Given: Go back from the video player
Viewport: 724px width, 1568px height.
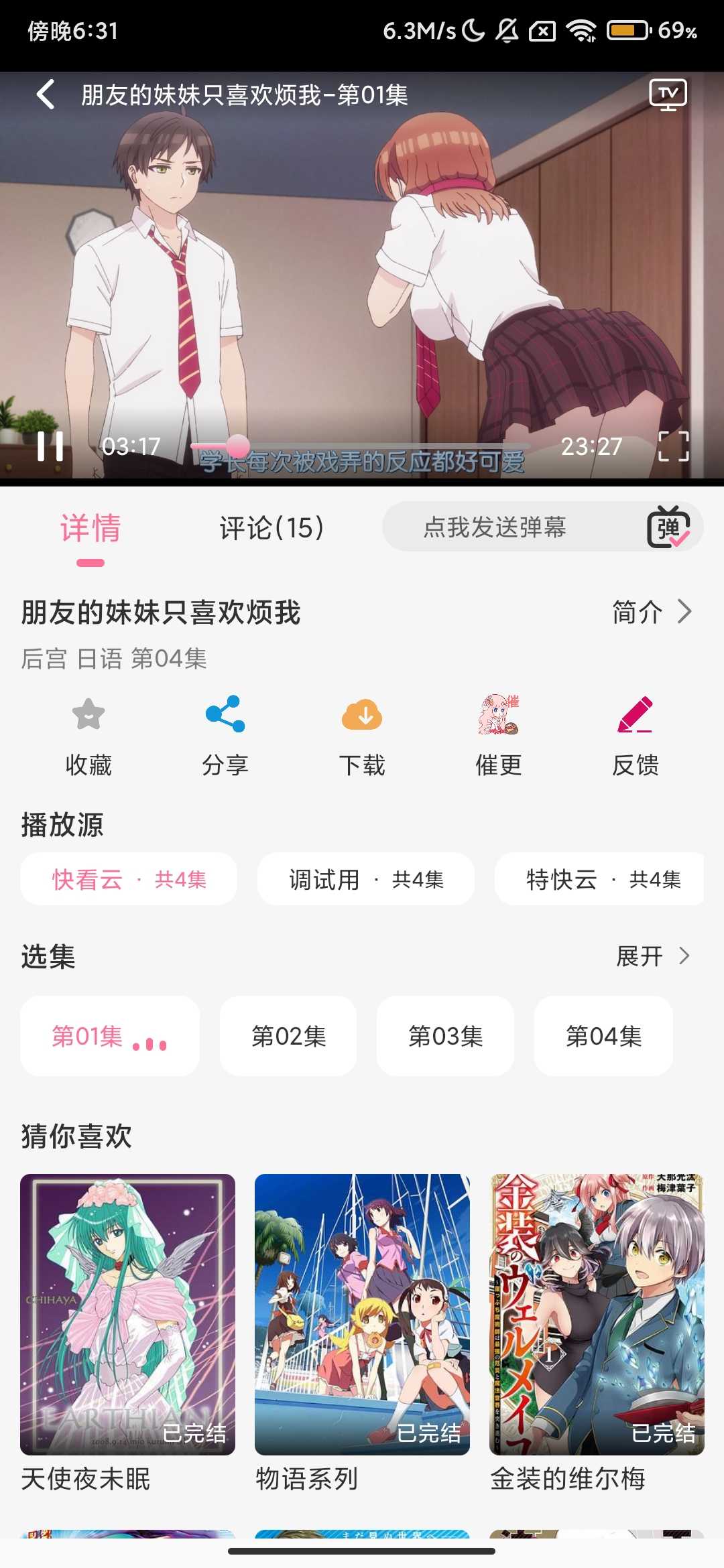Looking at the screenshot, I should click(x=46, y=94).
